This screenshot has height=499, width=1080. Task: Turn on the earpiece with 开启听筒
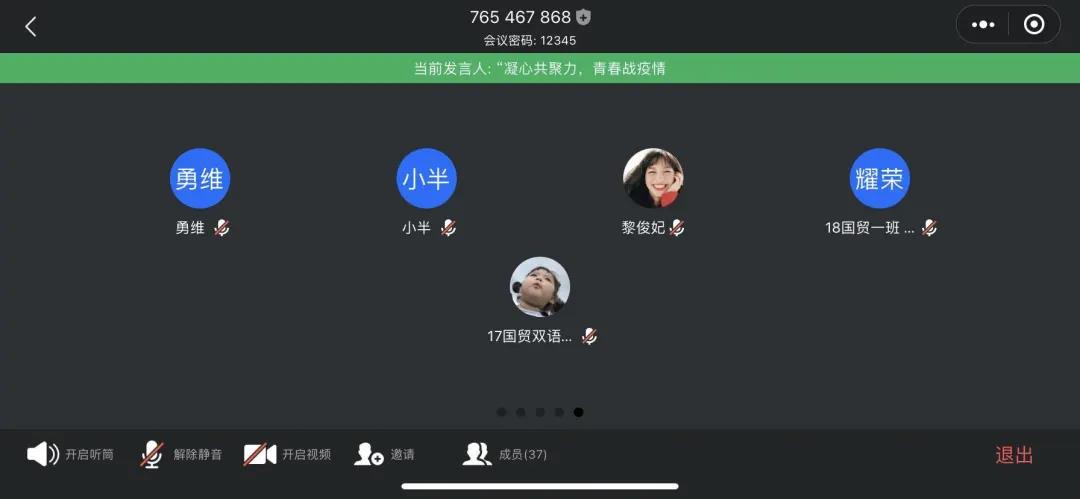(70, 455)
